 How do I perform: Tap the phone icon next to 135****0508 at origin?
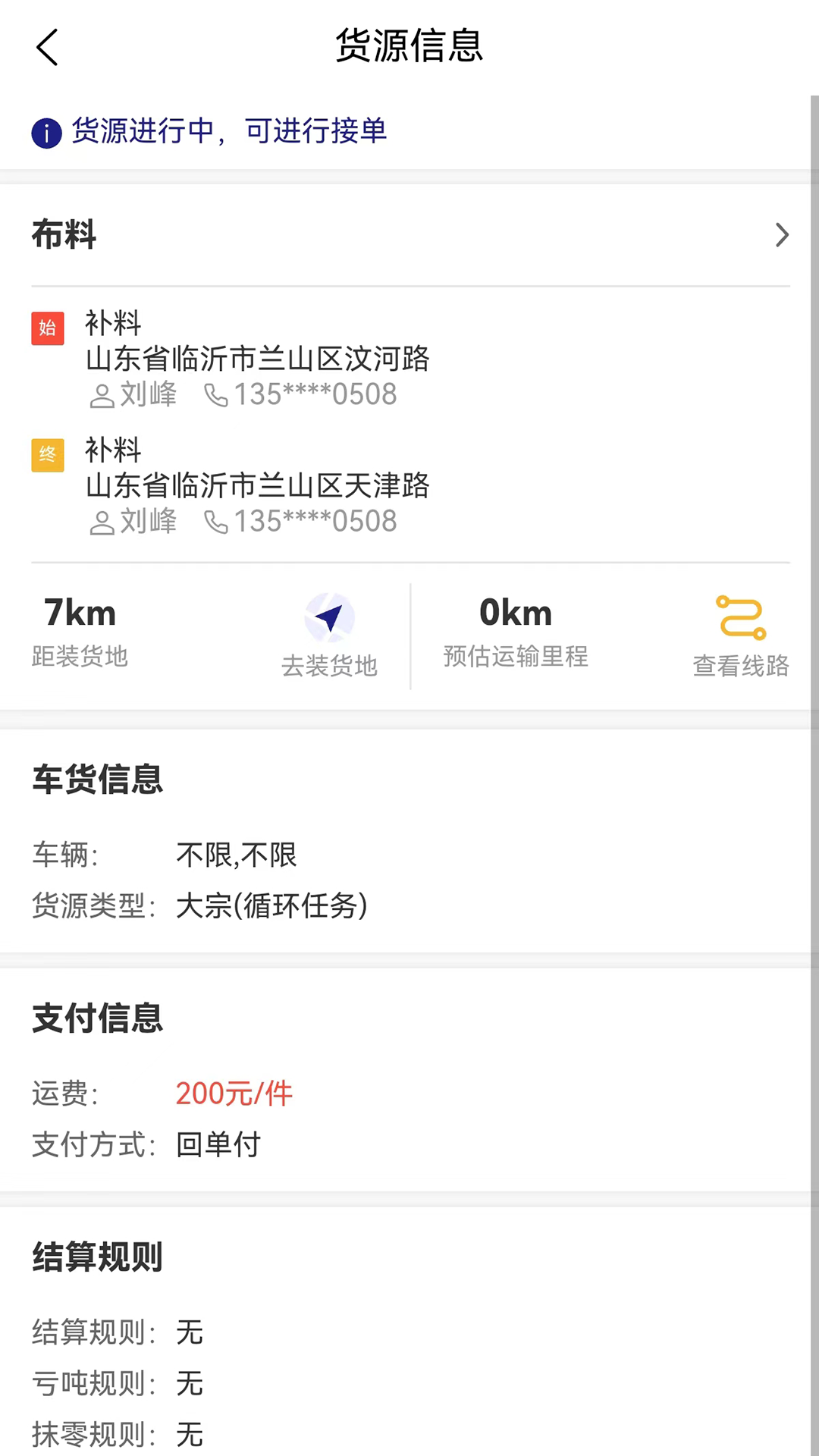(x=216, y=394)
